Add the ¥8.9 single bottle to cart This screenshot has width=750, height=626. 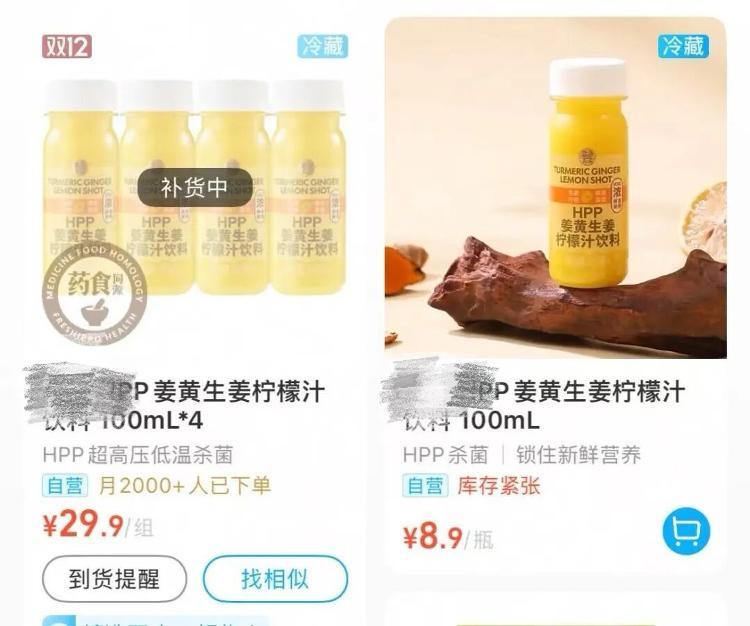coord(686,532)
